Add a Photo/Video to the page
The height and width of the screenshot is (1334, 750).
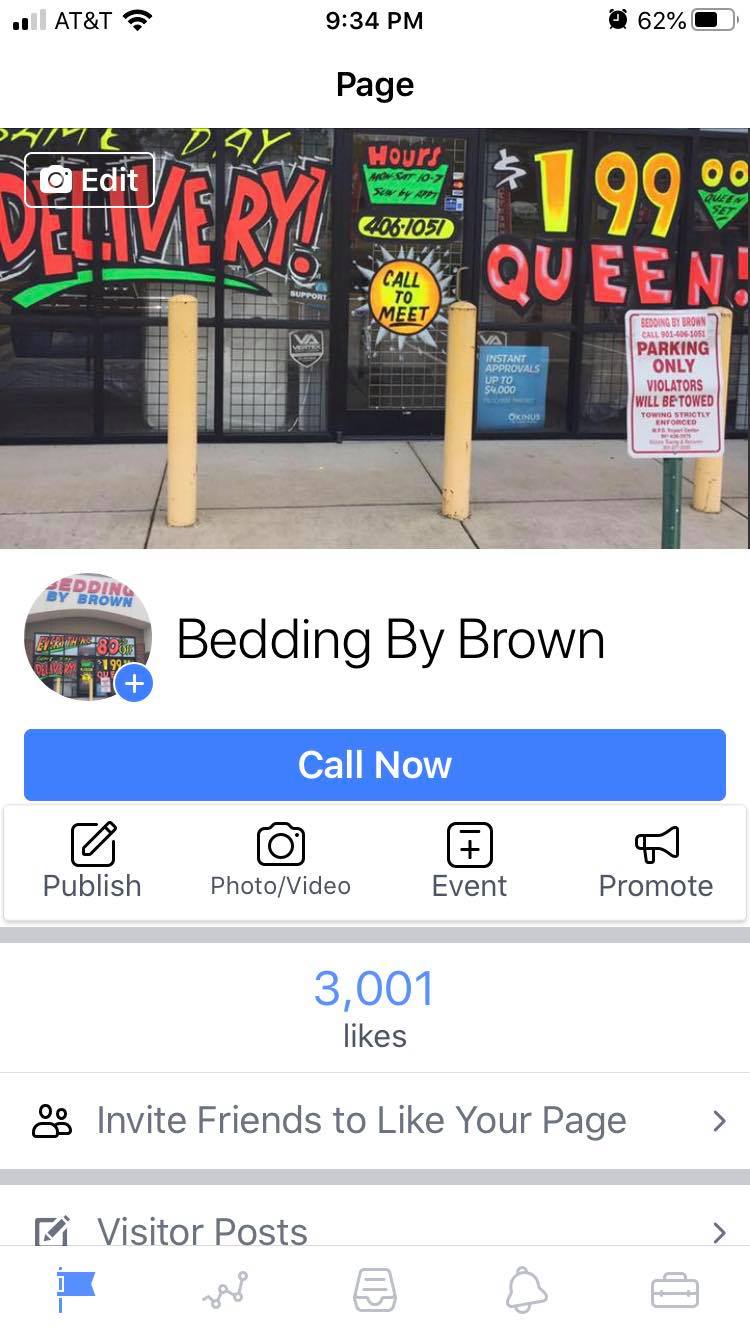(280, 861)
